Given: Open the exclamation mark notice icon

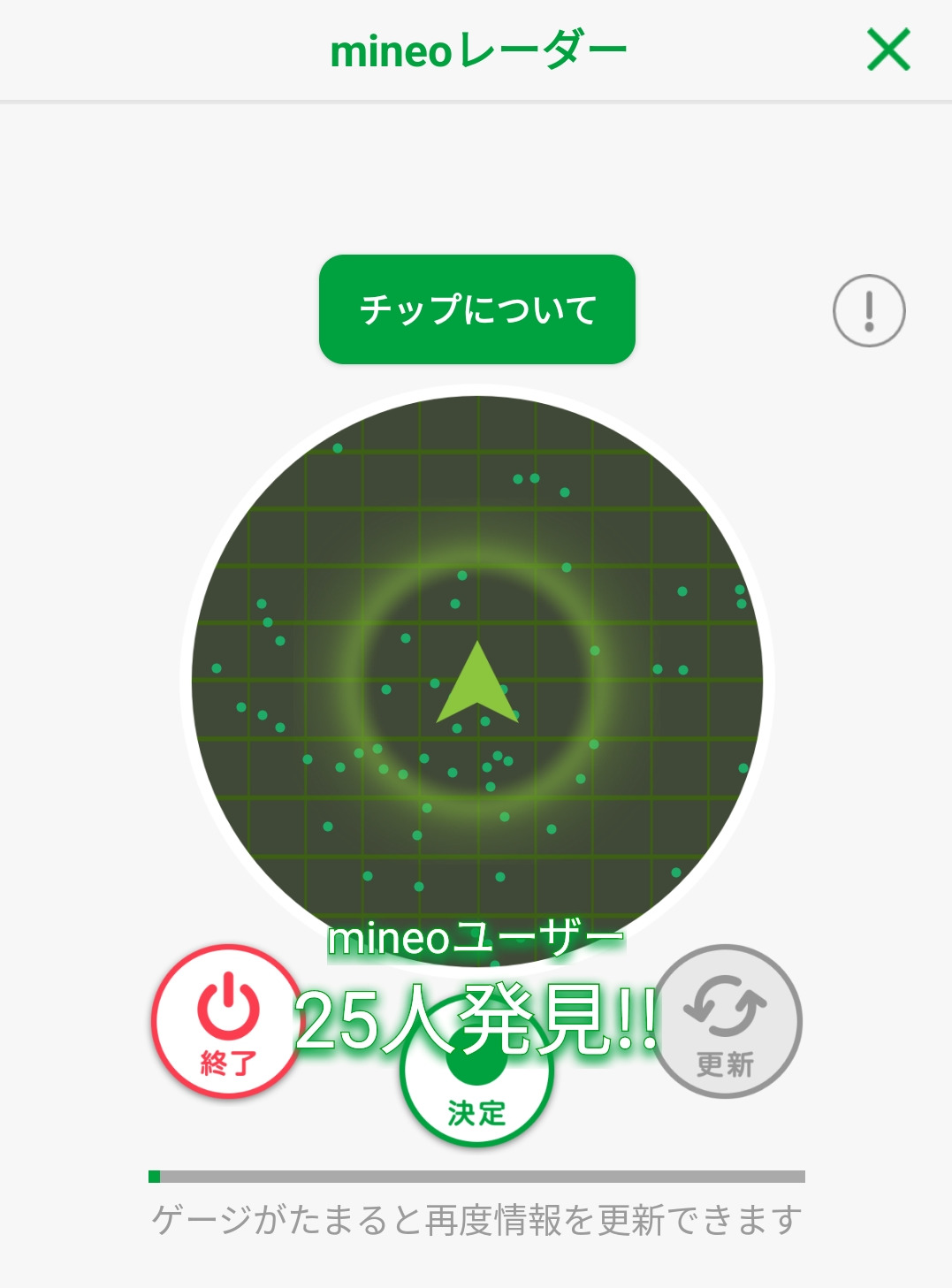Looking at the screenshot, I should tap(869, 310).
